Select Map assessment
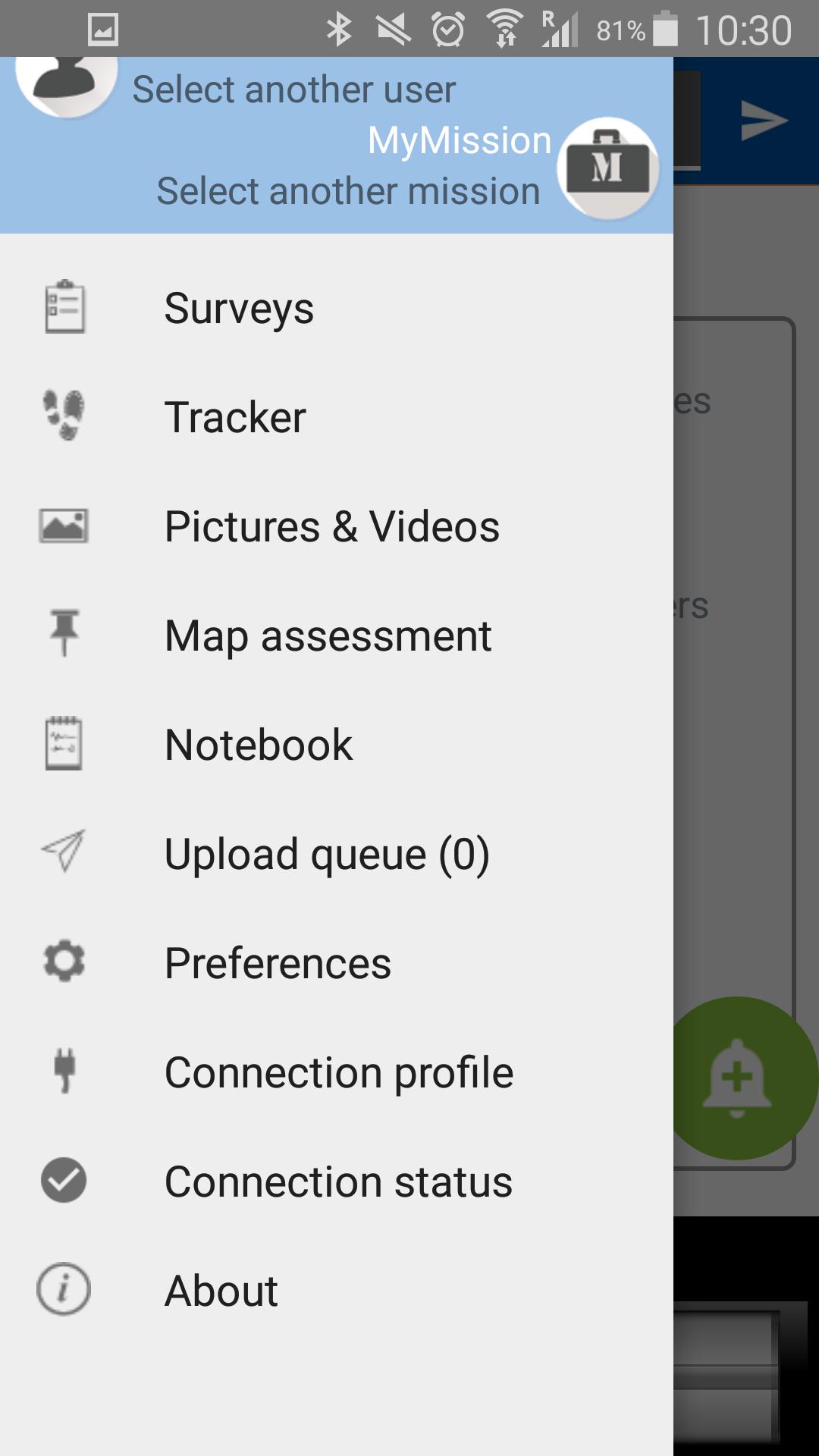Screen dimensions: 819x1456 (328, 636)
